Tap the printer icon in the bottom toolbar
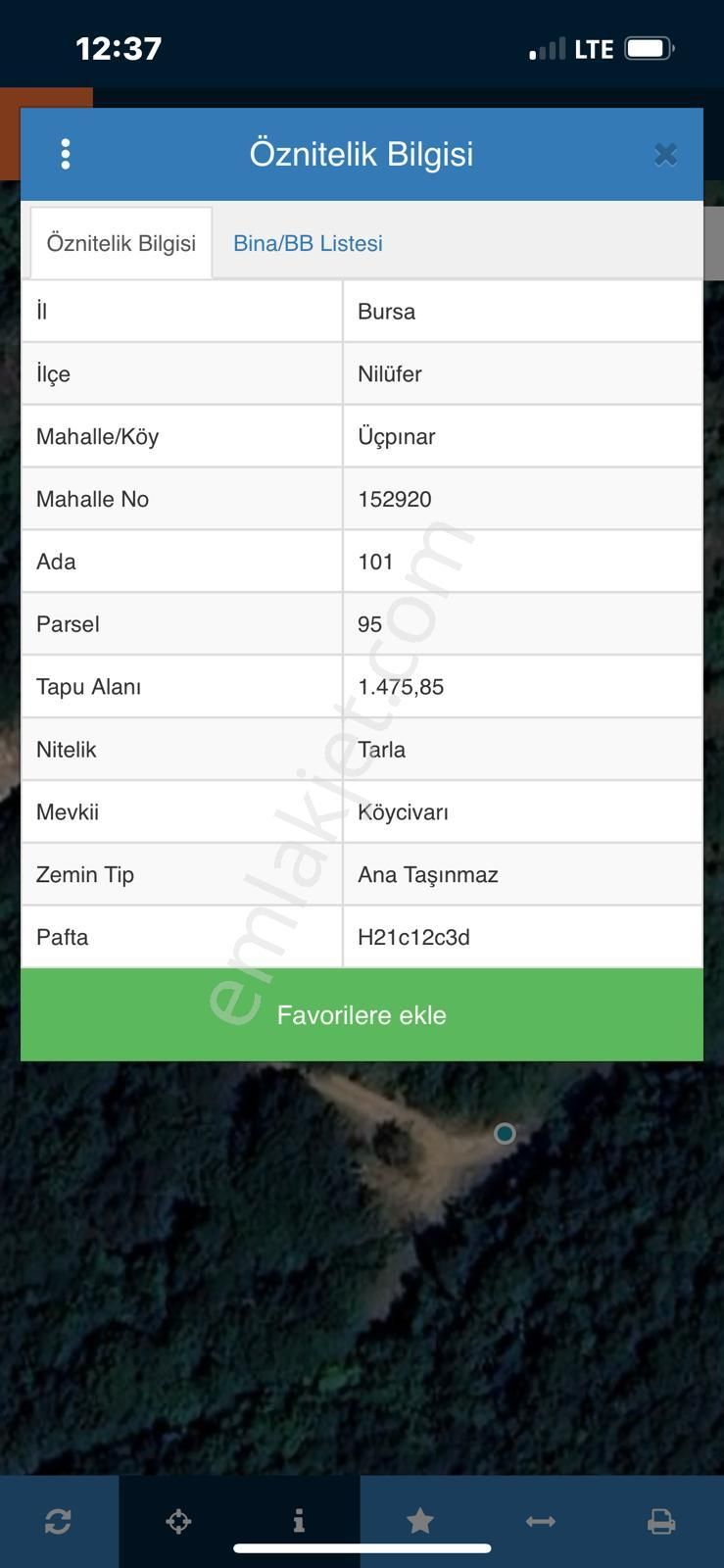724x1568 pixels. coord(661,1522)
